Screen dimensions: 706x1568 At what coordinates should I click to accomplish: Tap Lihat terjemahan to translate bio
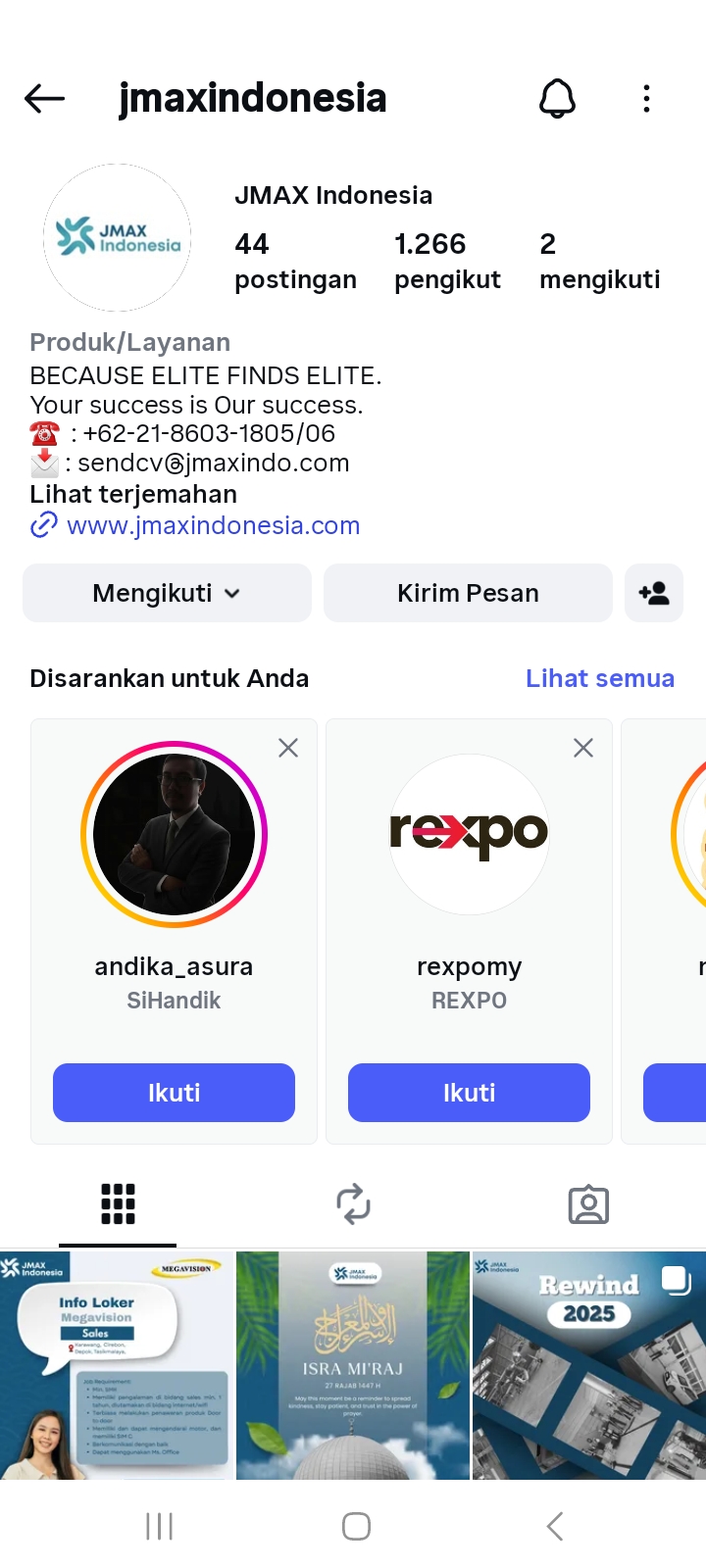click(x=133, y=494)
